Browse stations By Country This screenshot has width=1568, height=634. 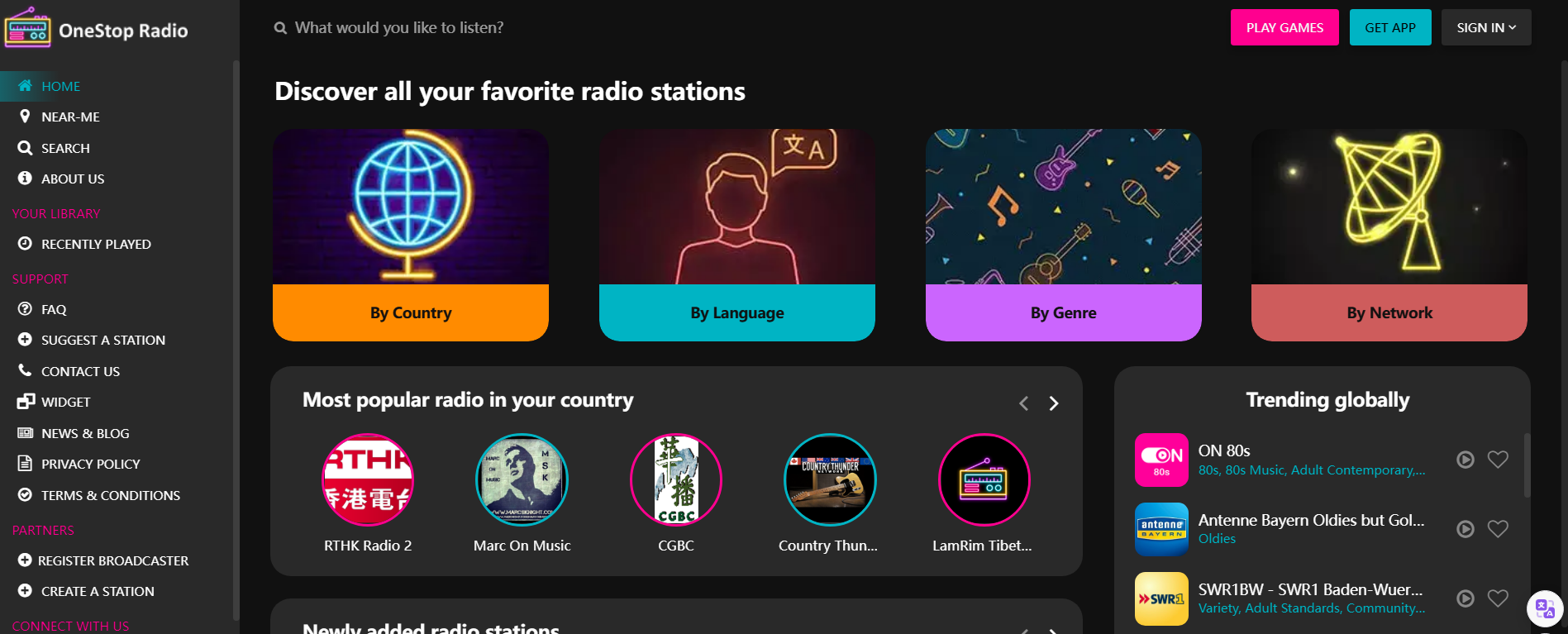point(411,312)
